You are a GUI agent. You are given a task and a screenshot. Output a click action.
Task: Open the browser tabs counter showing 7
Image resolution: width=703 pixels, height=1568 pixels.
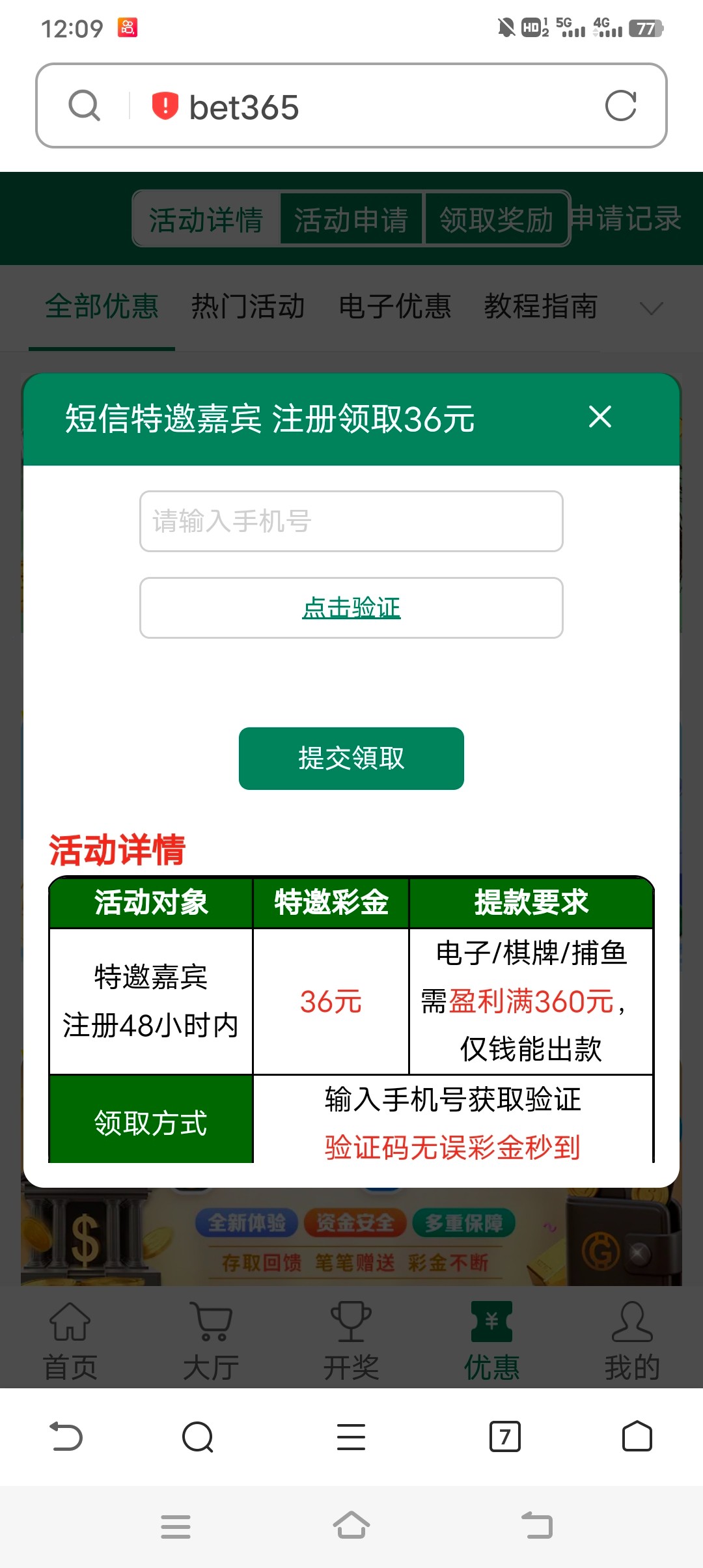[x=504, y=1436]
